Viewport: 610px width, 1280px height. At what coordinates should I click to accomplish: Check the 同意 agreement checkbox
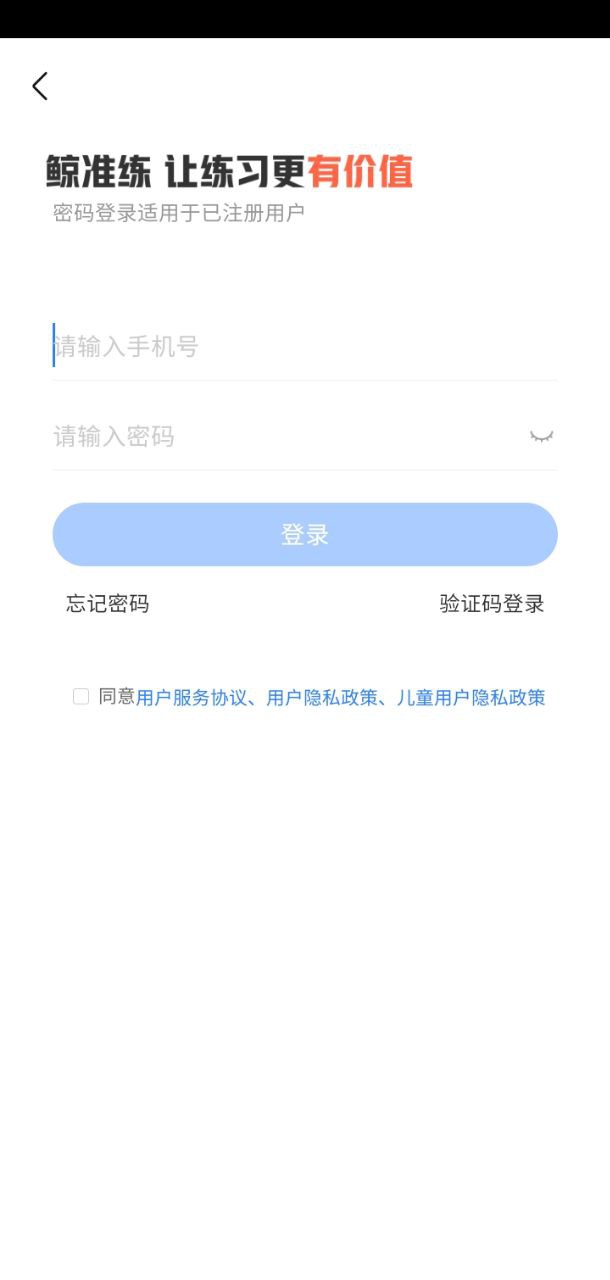pyautogui.click(x=81, y=697)
